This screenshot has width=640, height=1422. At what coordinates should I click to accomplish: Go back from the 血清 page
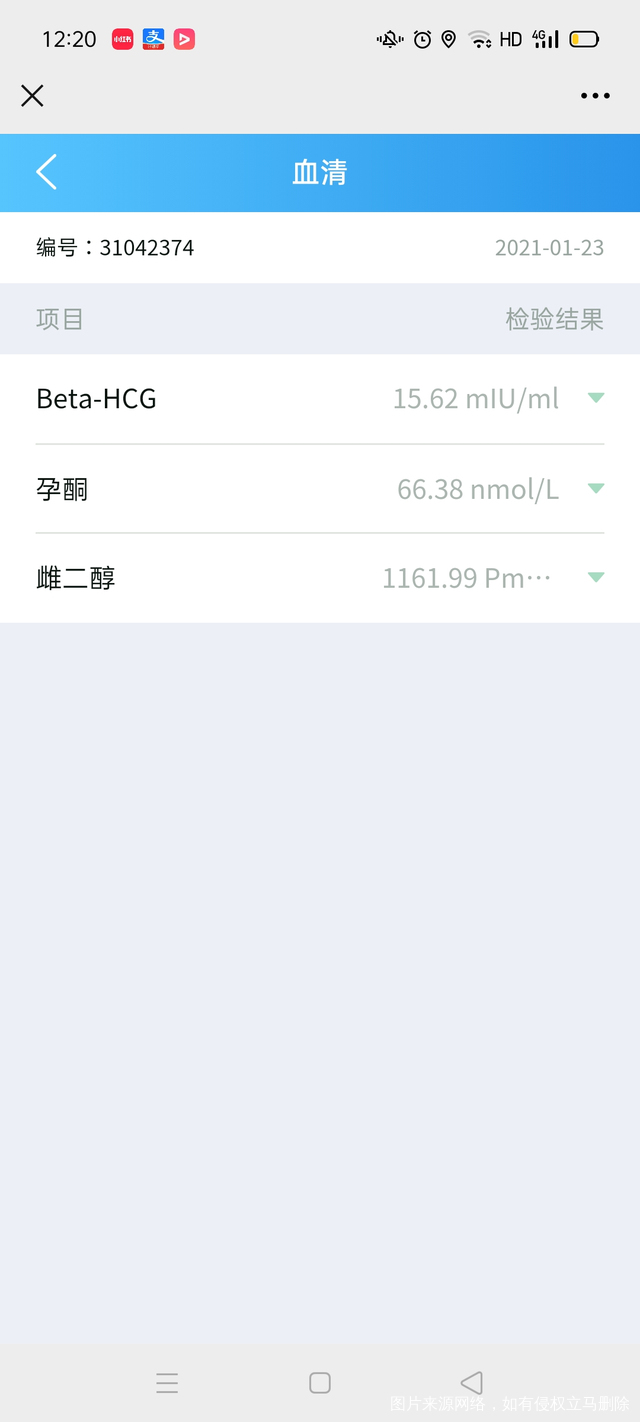tap(47, 172)
